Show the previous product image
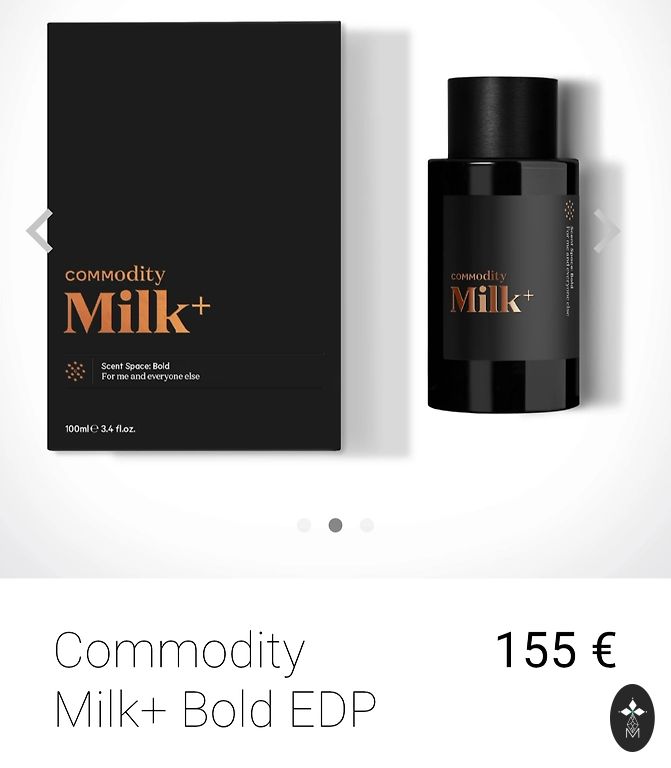 click(x=39, y=231)
